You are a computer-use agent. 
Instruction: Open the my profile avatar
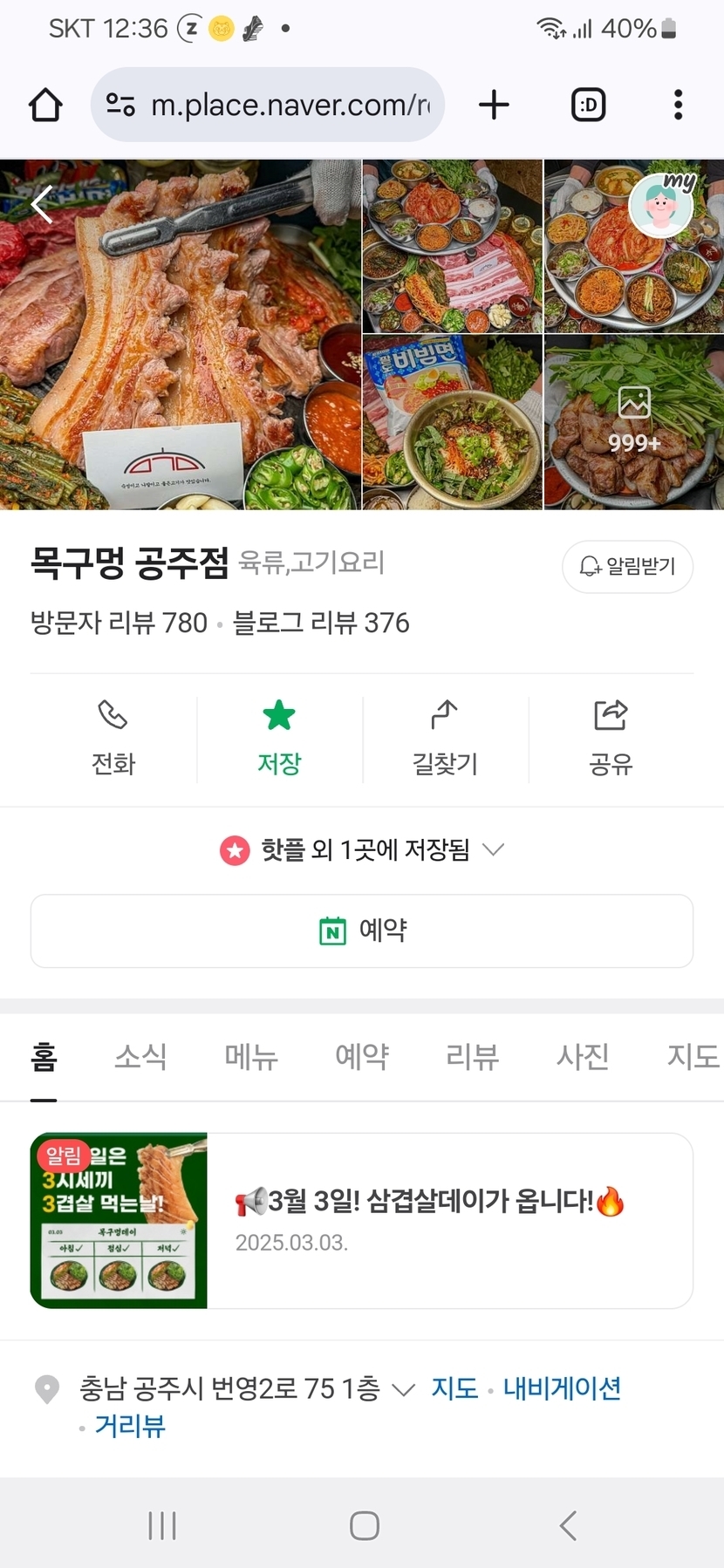(x=661, y=206)
